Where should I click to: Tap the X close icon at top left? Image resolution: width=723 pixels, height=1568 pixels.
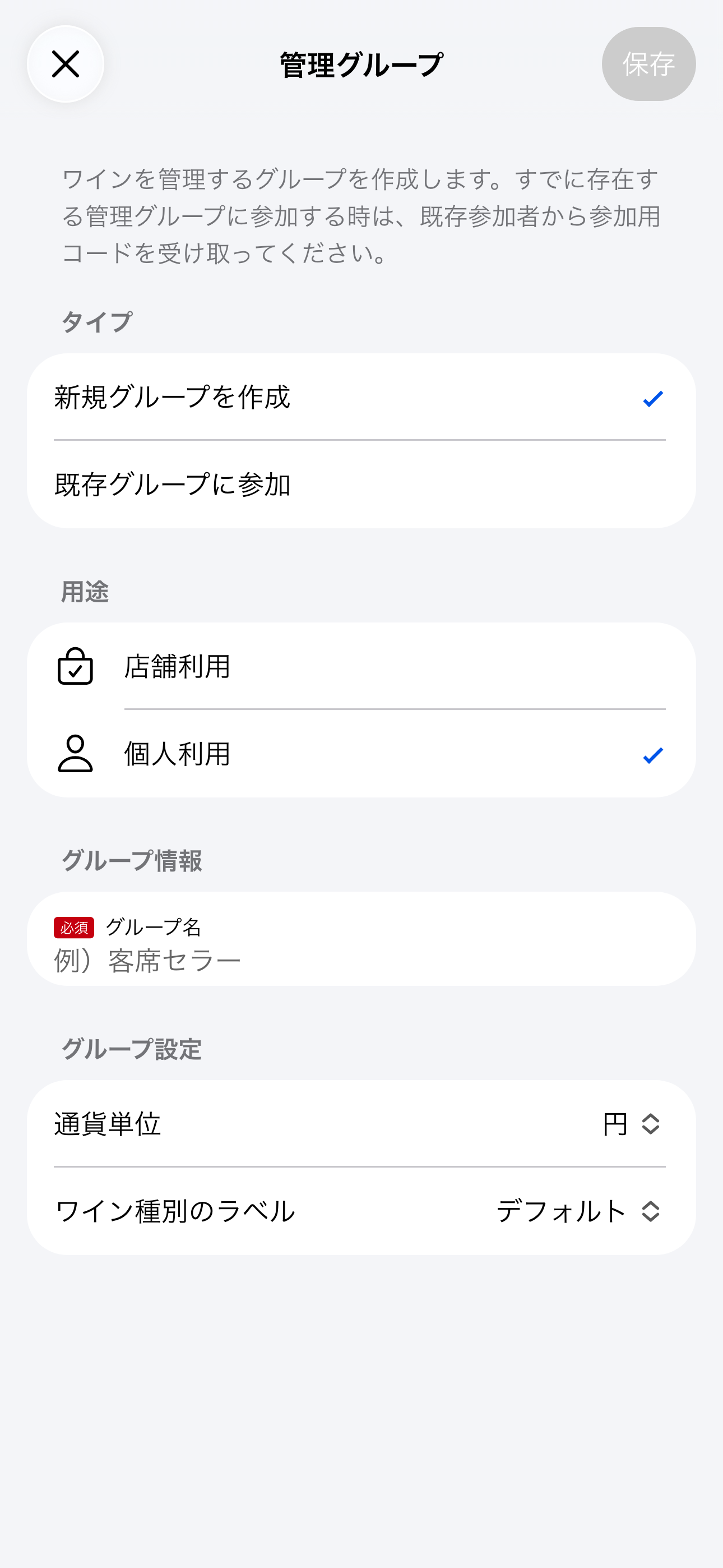pos(66,64)
